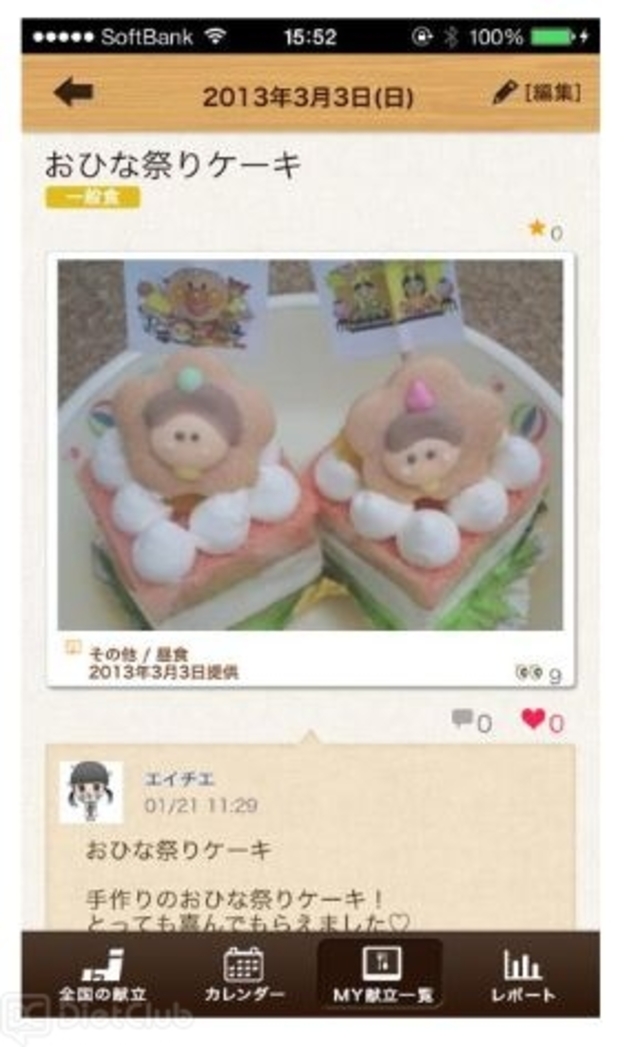
Task: Select the MY献立一覧 tab
Action: click(382, 975)
